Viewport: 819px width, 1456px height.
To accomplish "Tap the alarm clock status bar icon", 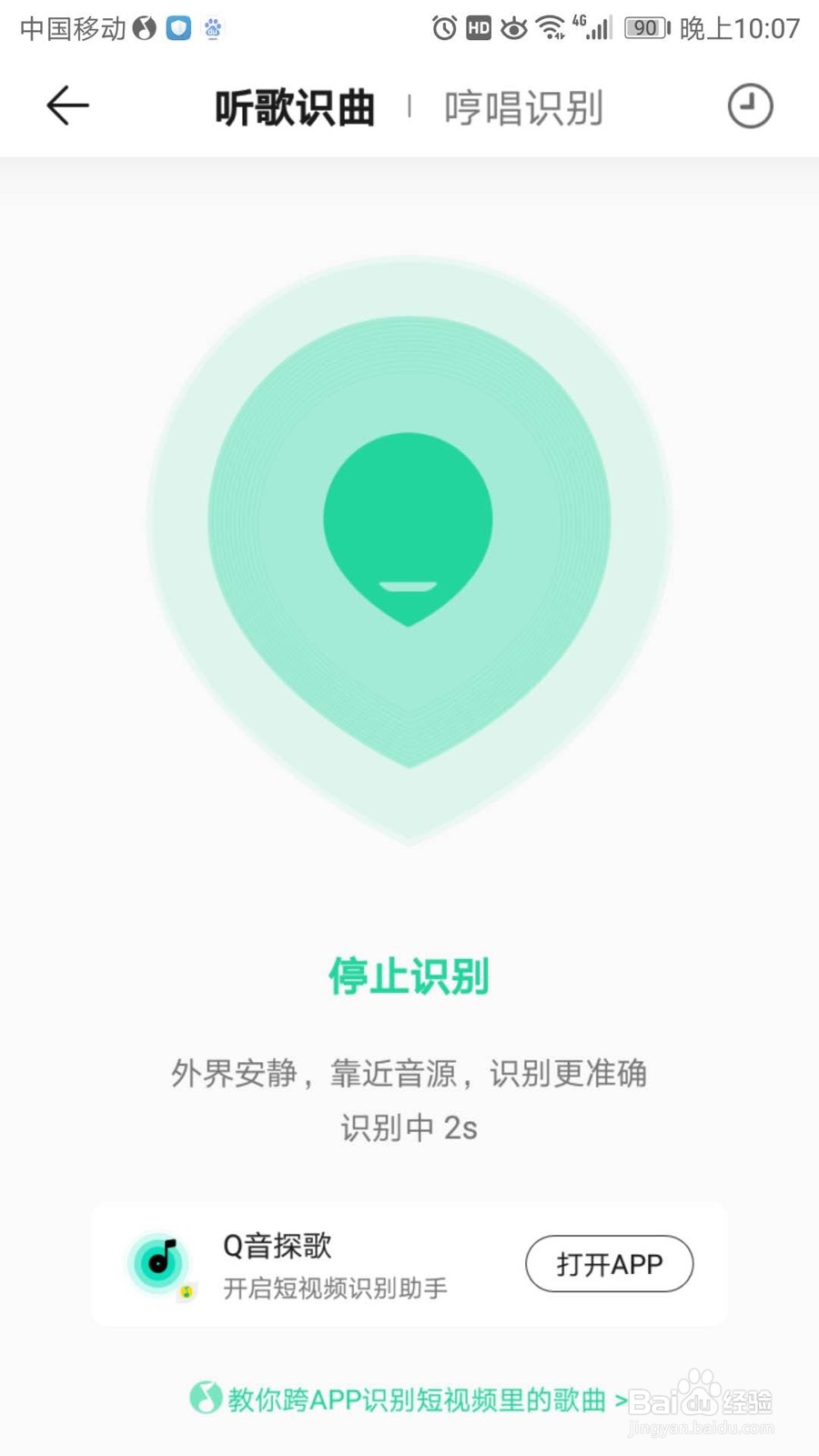I will [x=443, y=27].
